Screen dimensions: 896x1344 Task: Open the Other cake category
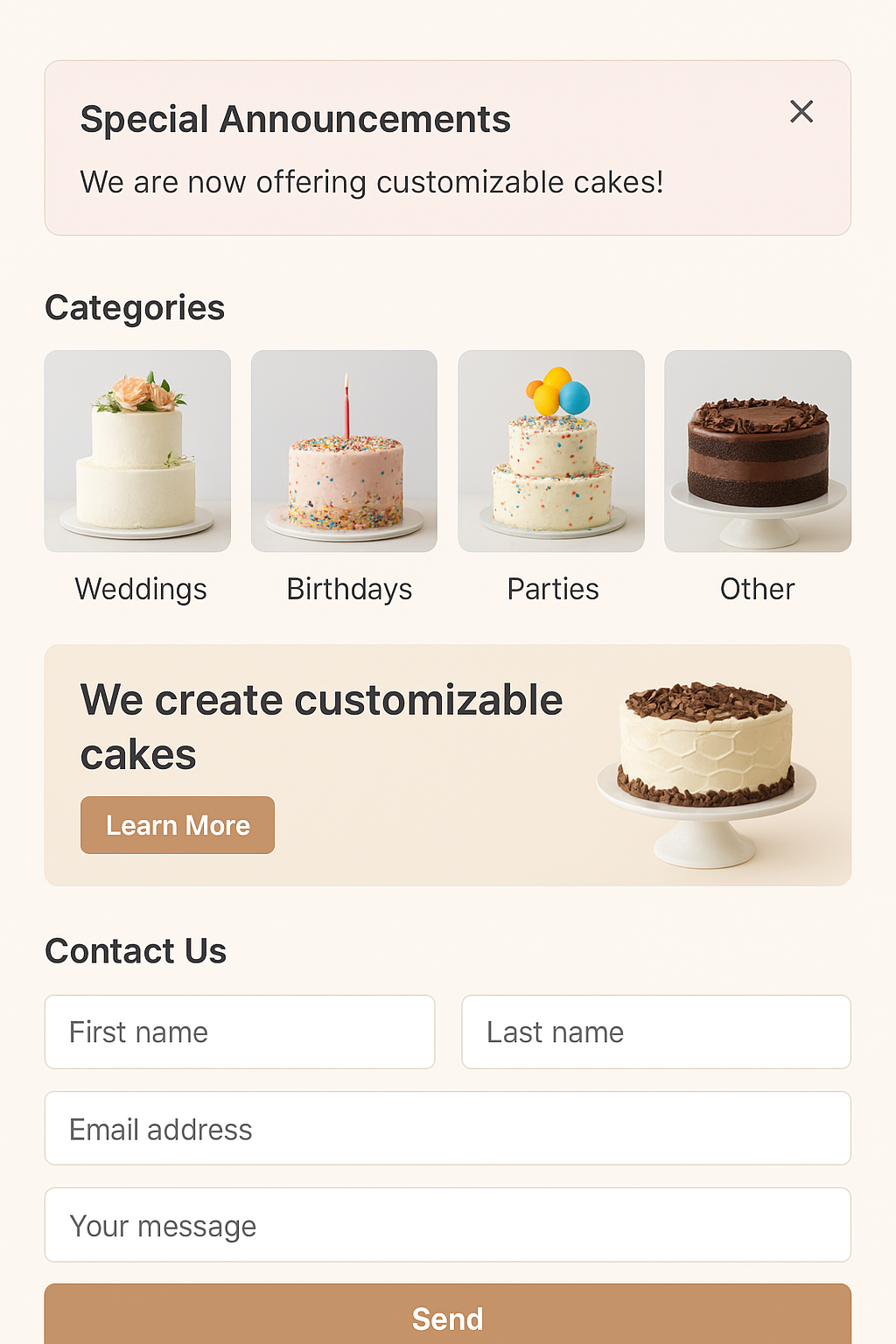(757, 451)
